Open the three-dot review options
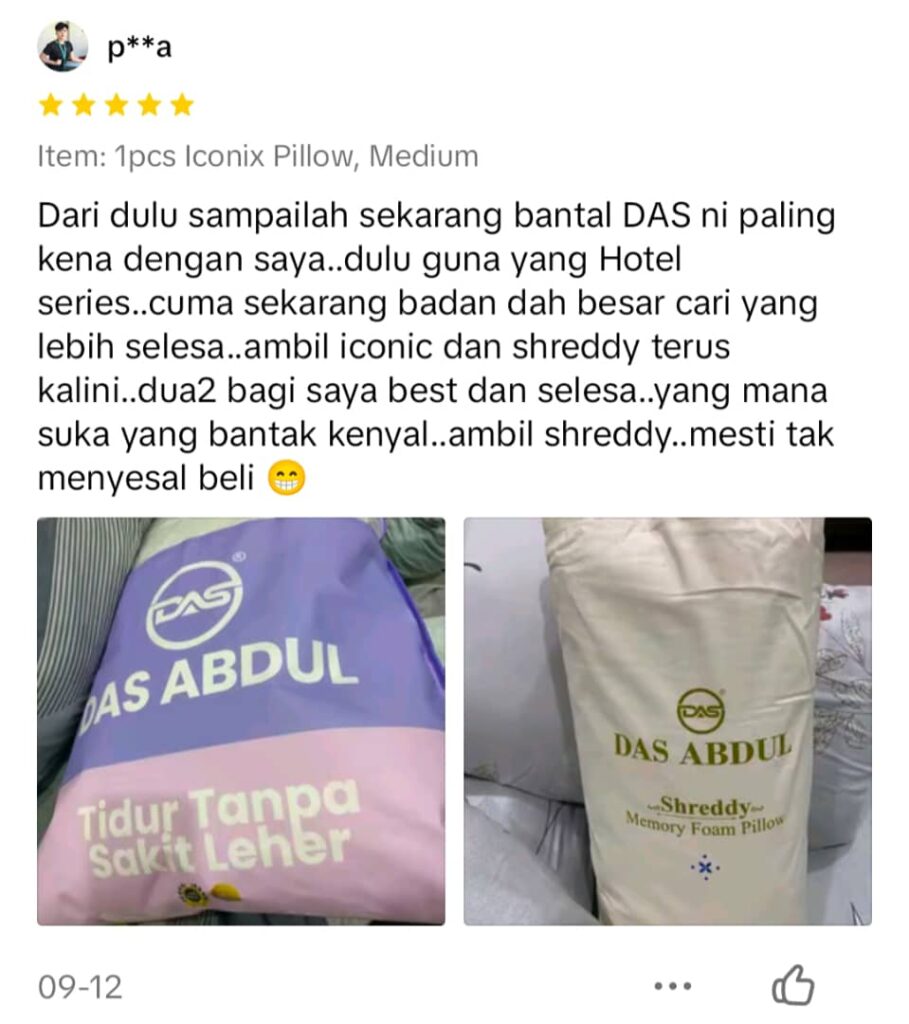The height and width of the screenshot is (1024, 909). 672,987
